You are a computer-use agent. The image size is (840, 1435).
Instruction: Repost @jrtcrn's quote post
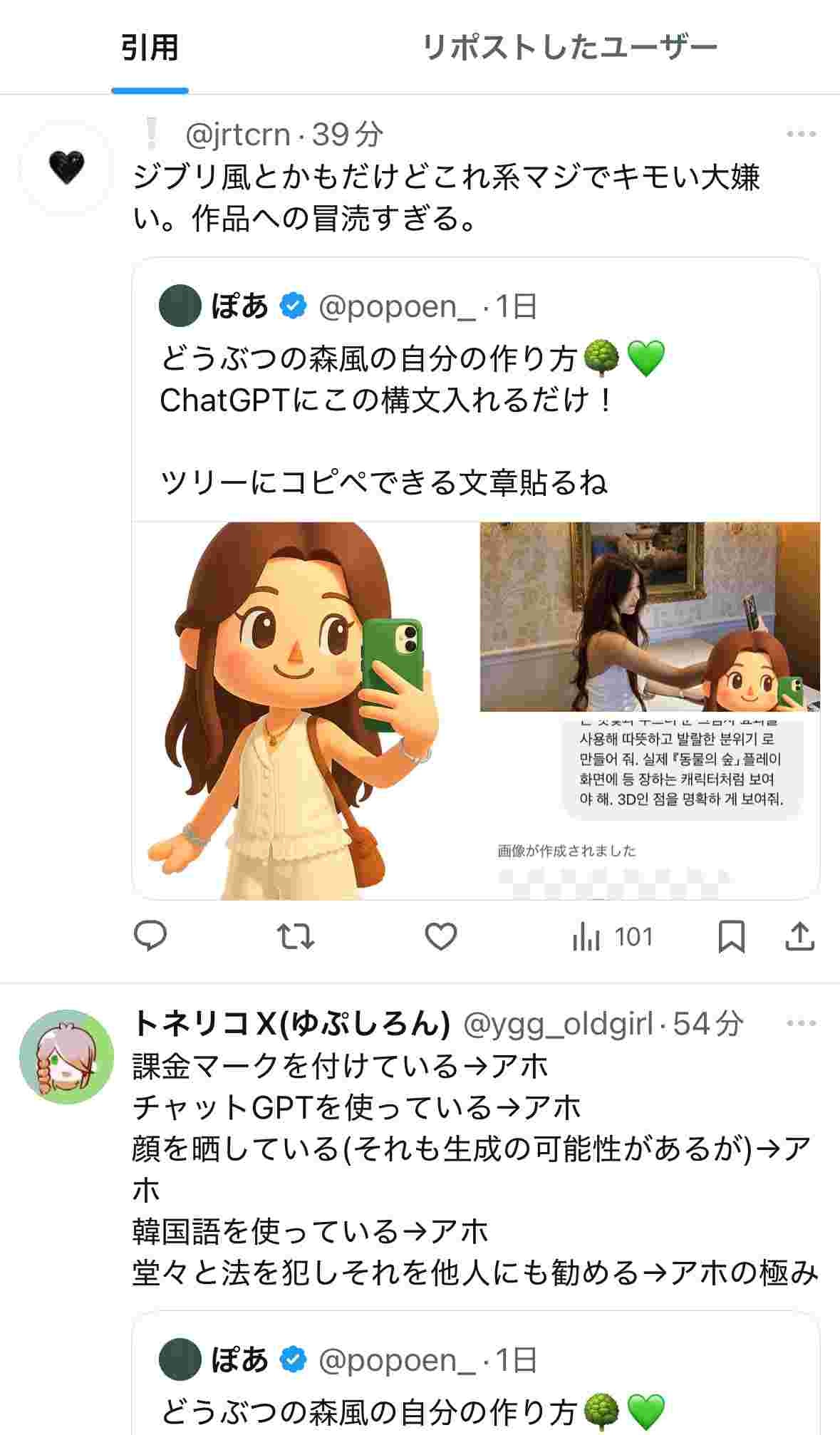[x=296, y=936]
